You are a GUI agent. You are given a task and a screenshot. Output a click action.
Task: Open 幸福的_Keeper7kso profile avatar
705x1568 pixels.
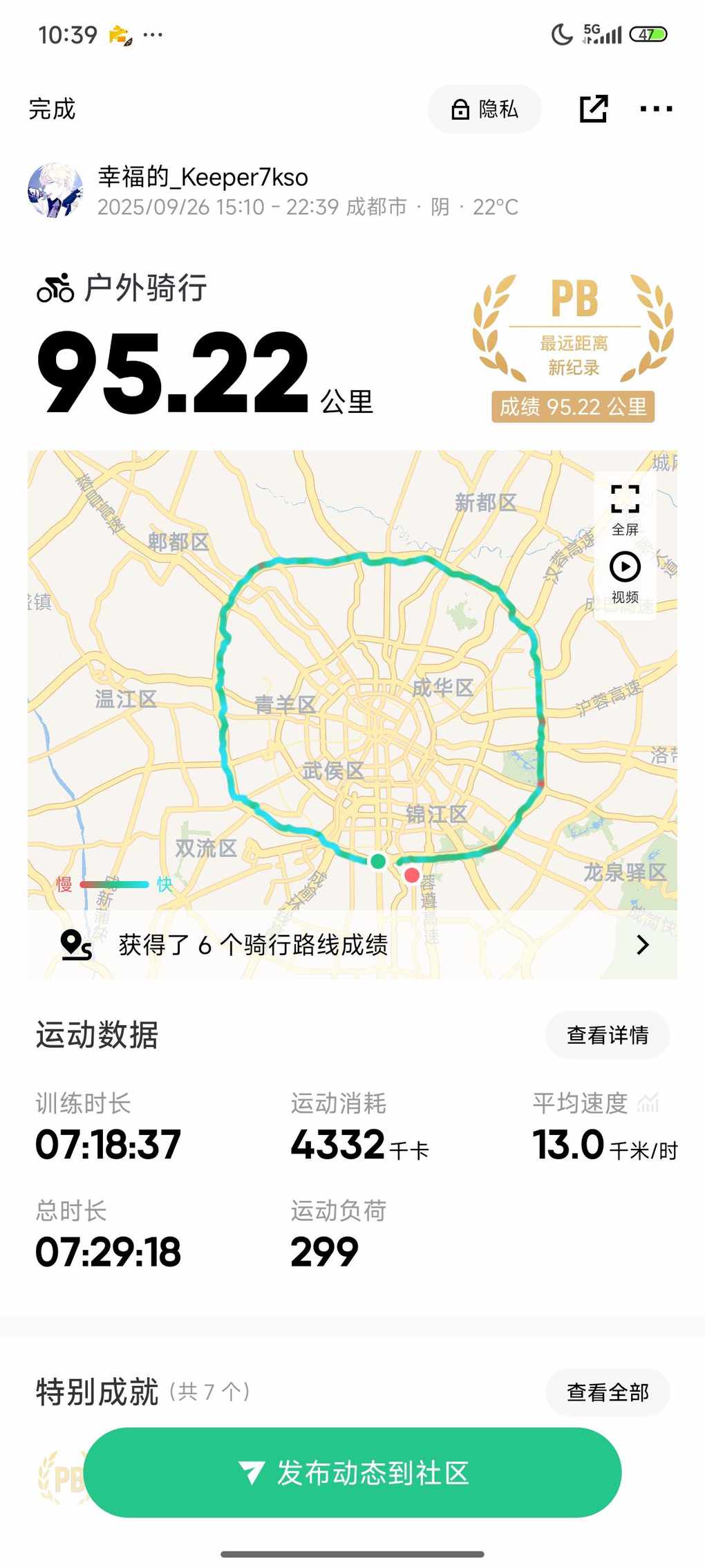coord(55,190)
